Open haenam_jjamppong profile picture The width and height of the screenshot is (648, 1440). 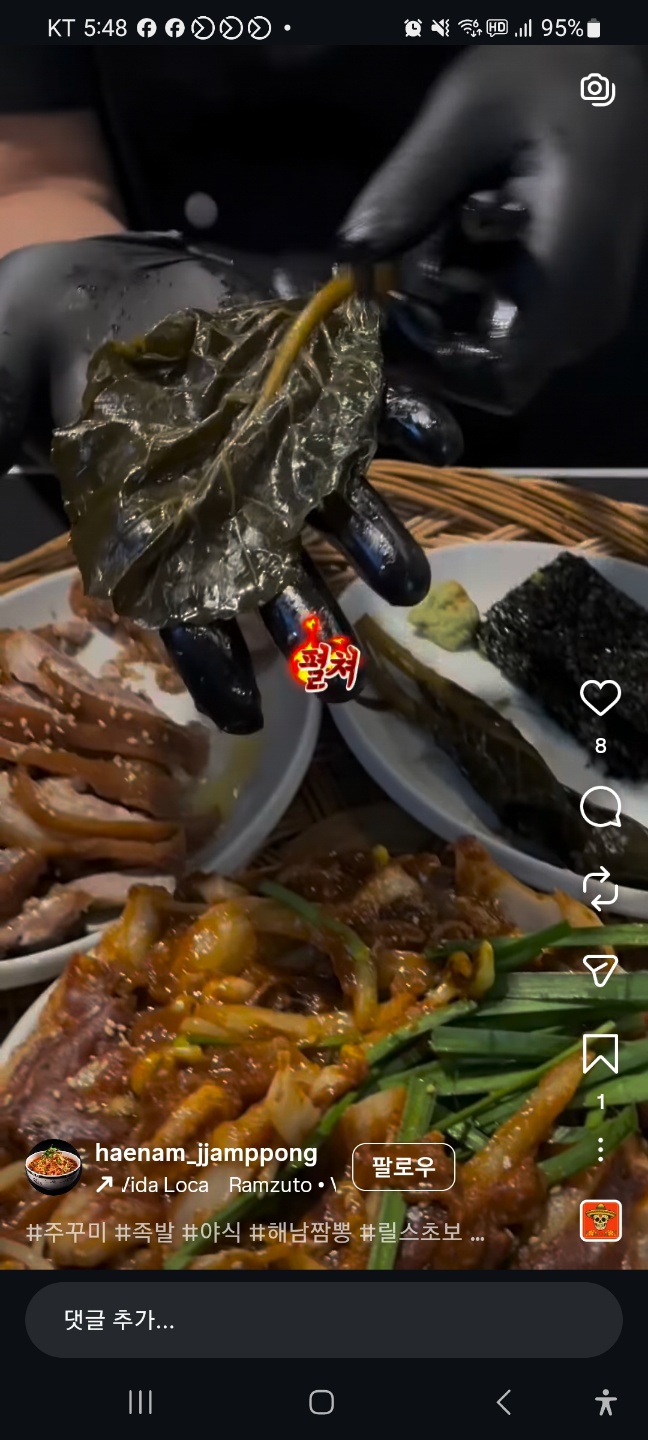53,1167
